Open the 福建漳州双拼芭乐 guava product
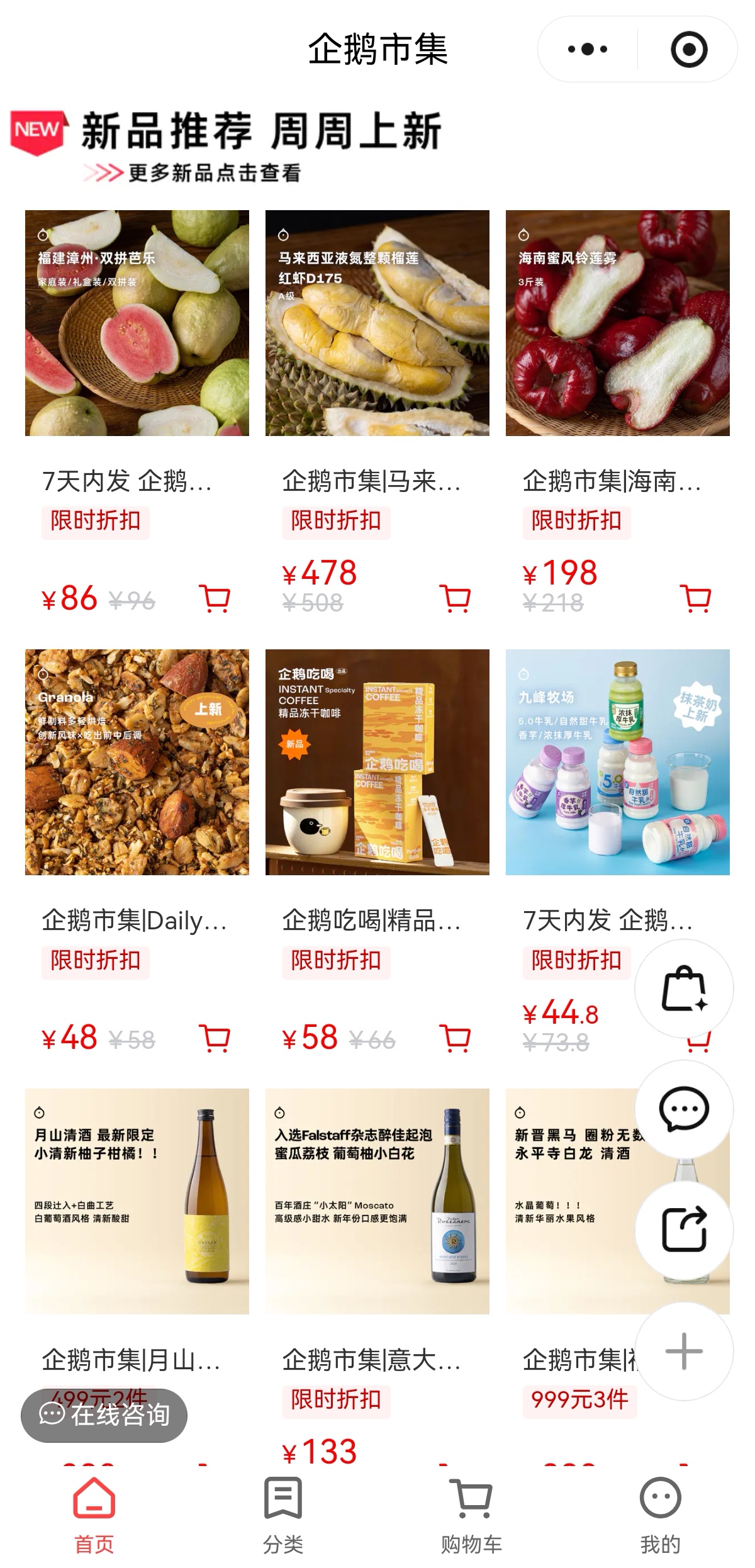 (x=137, y=323)
